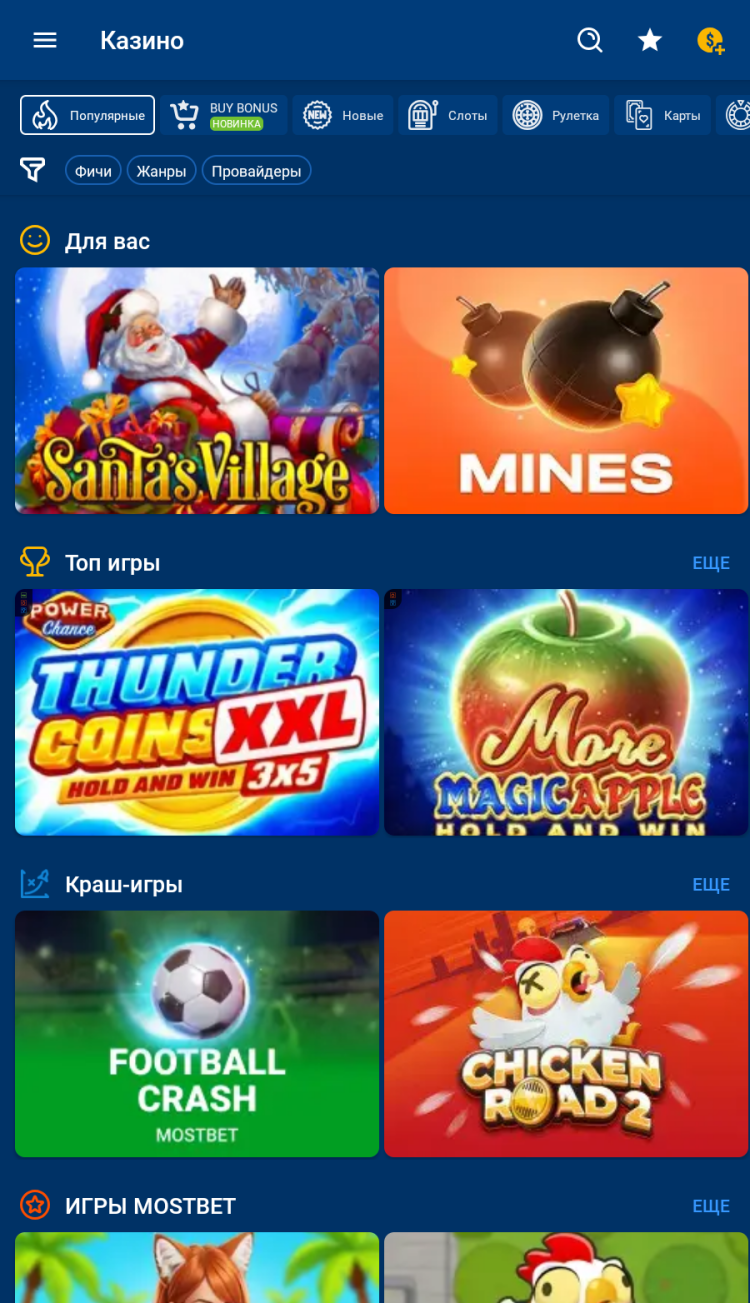Launch the Mines game tile
750x1303 pixels.
click(566, 390)
